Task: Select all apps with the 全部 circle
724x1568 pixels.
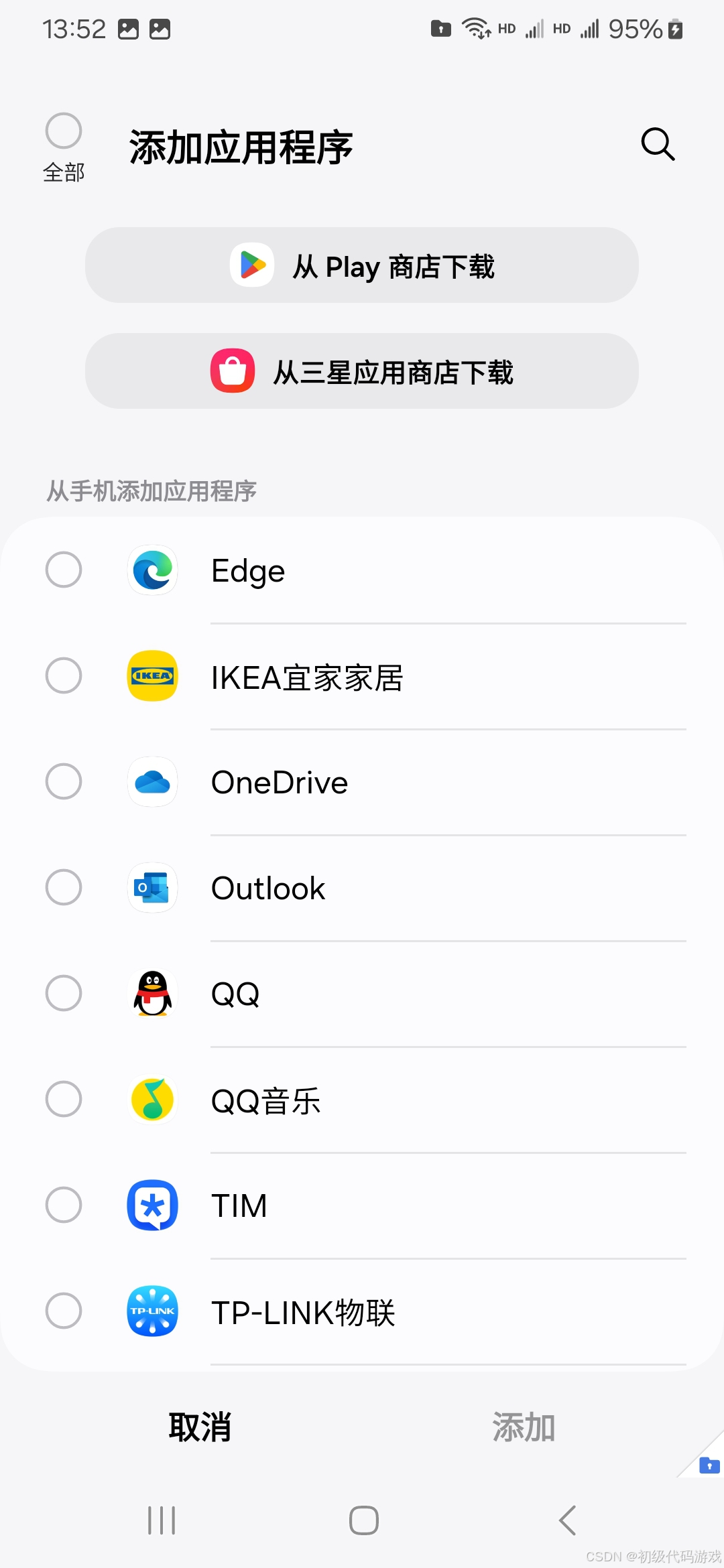Action: 64,131
